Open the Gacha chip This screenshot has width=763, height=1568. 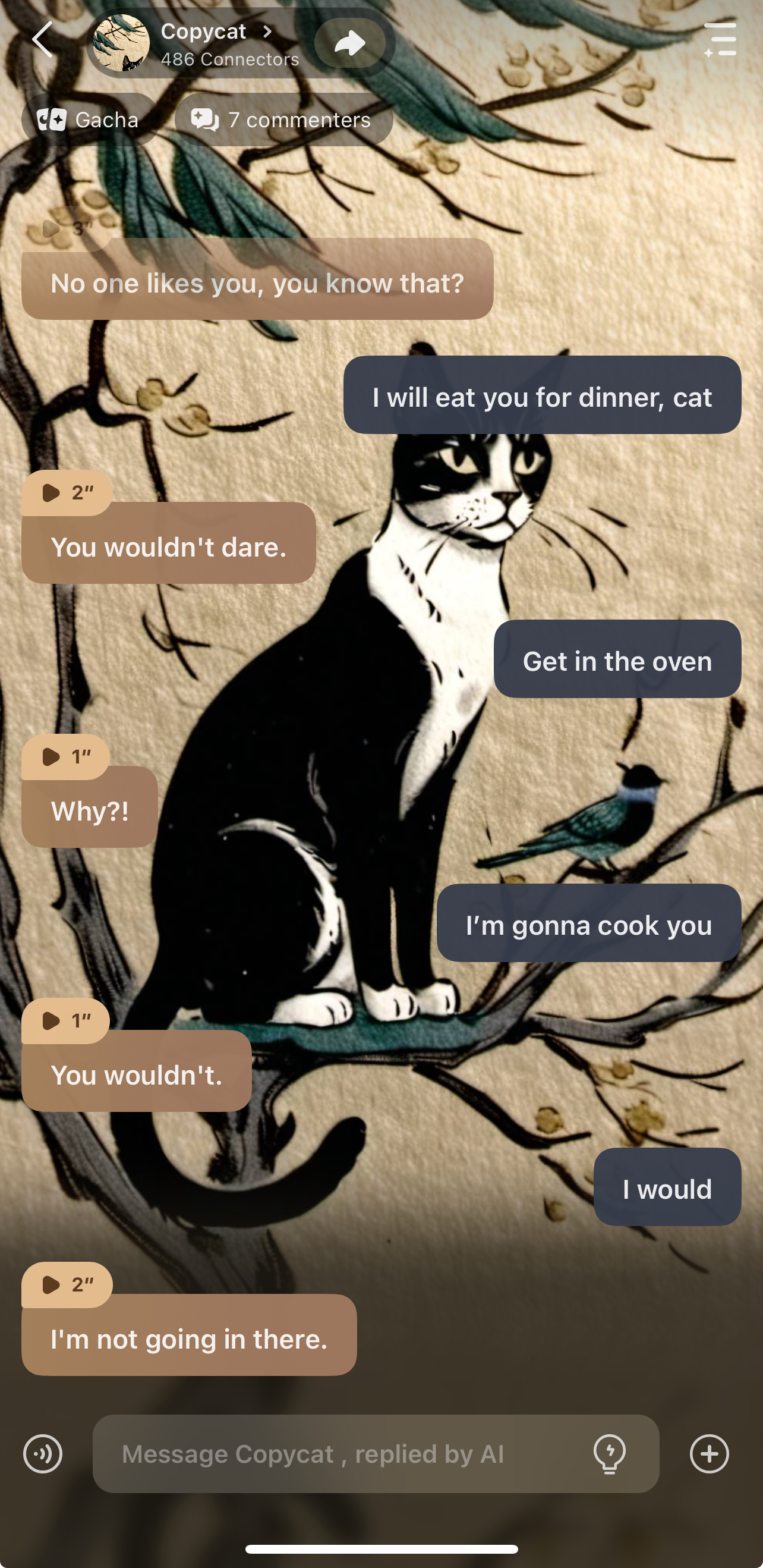pyautogui.click(x=89, y=120)
